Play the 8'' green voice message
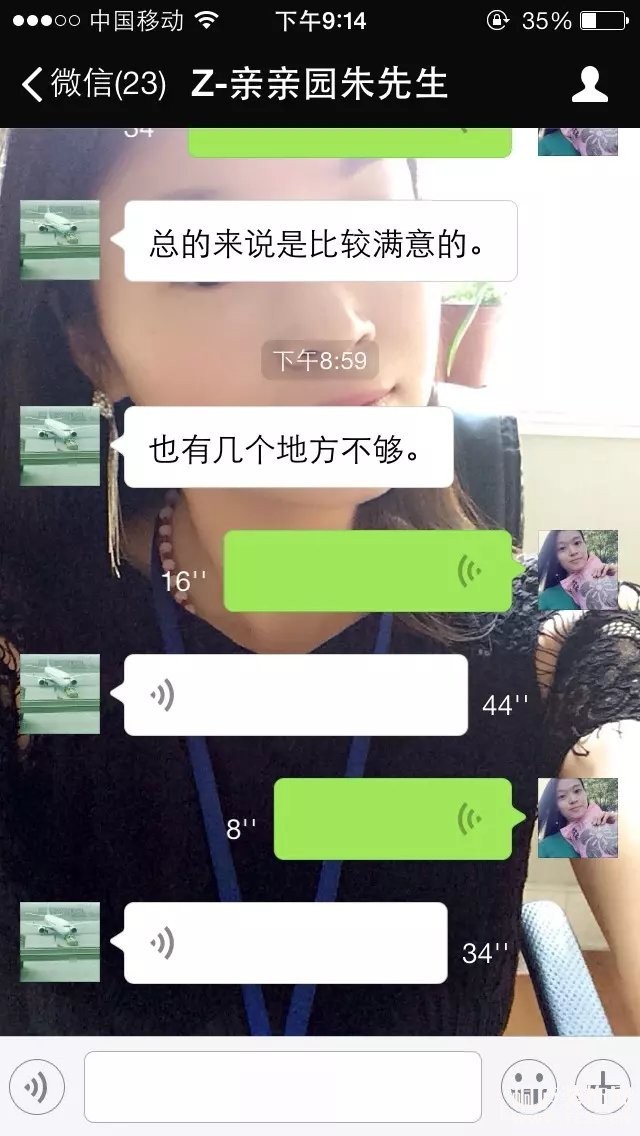The width and height of the screenshot is (640, 1136). coord(393,821)
